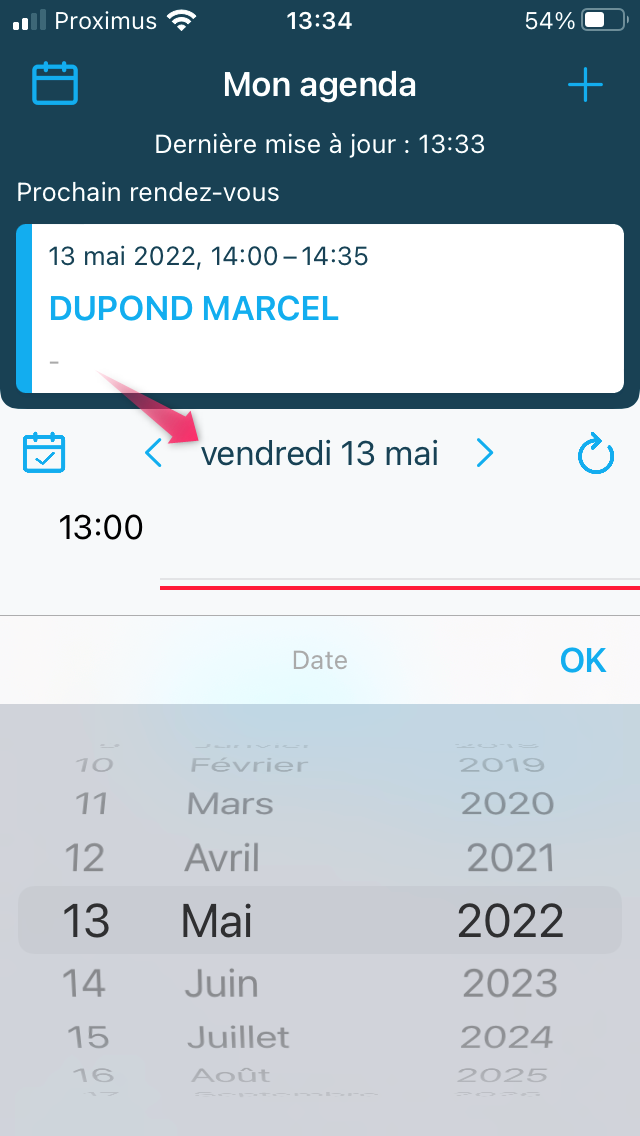
Task: Tap the vendredi 13 mai date label
Action: [x=320, y=454]
